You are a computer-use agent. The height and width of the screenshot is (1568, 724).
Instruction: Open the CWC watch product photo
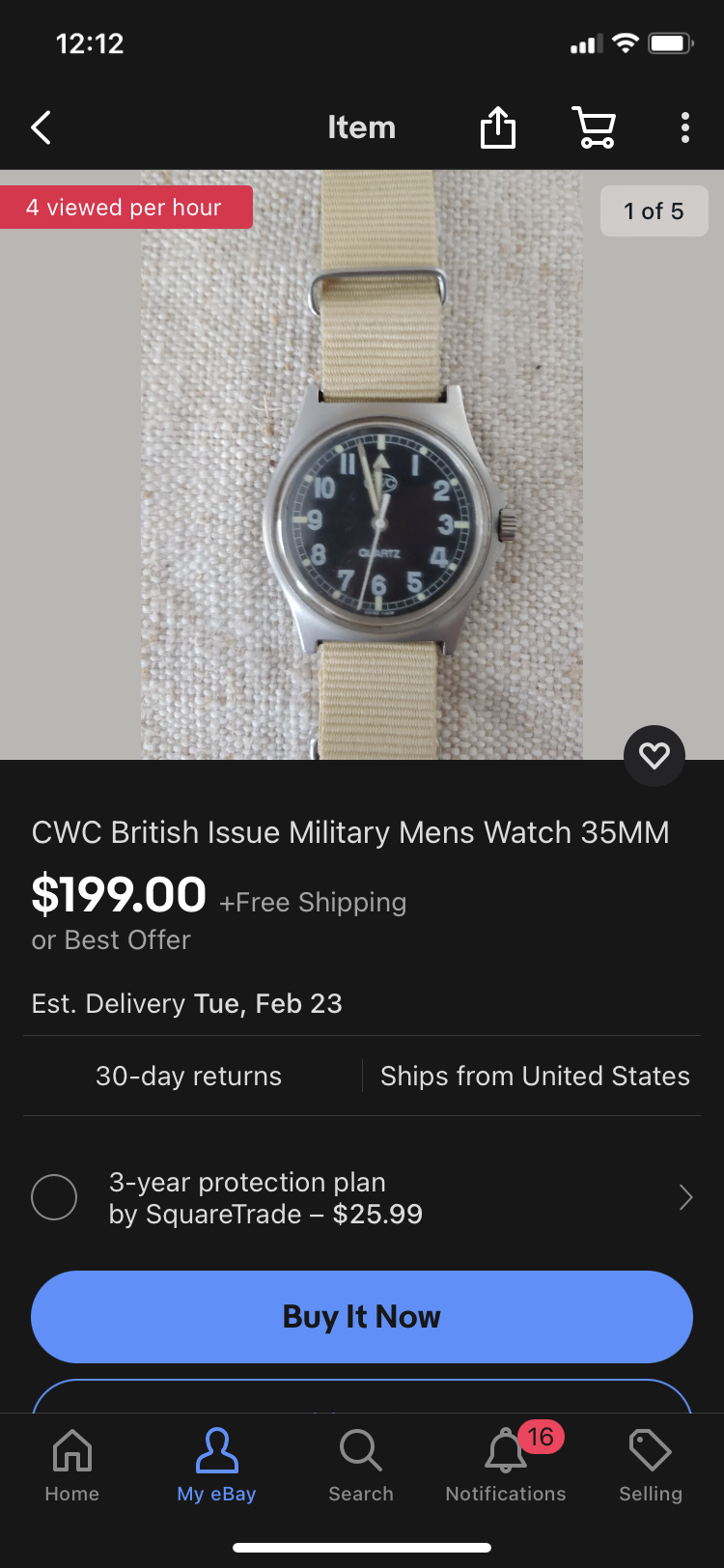pyautogui.click(x=362, y=463)
